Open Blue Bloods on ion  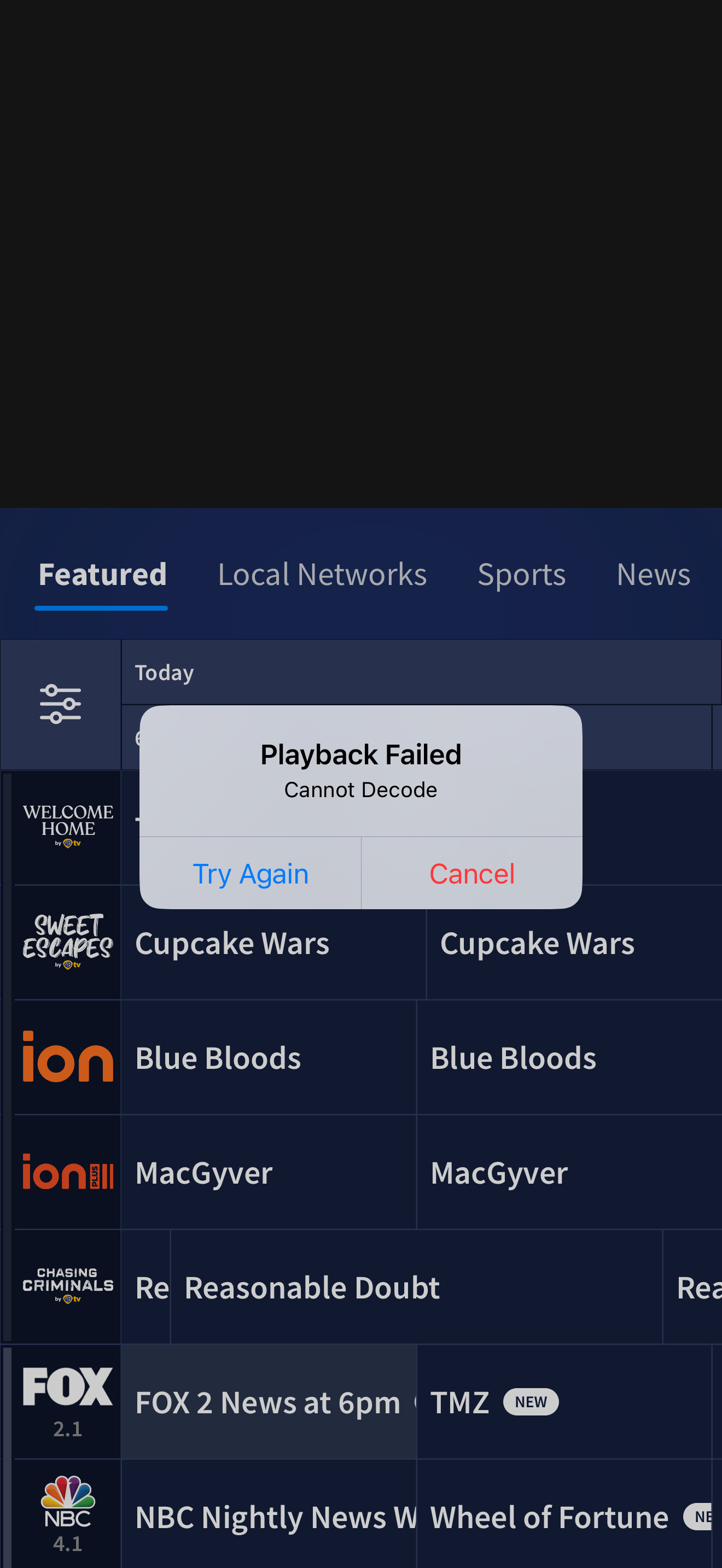268,1058
